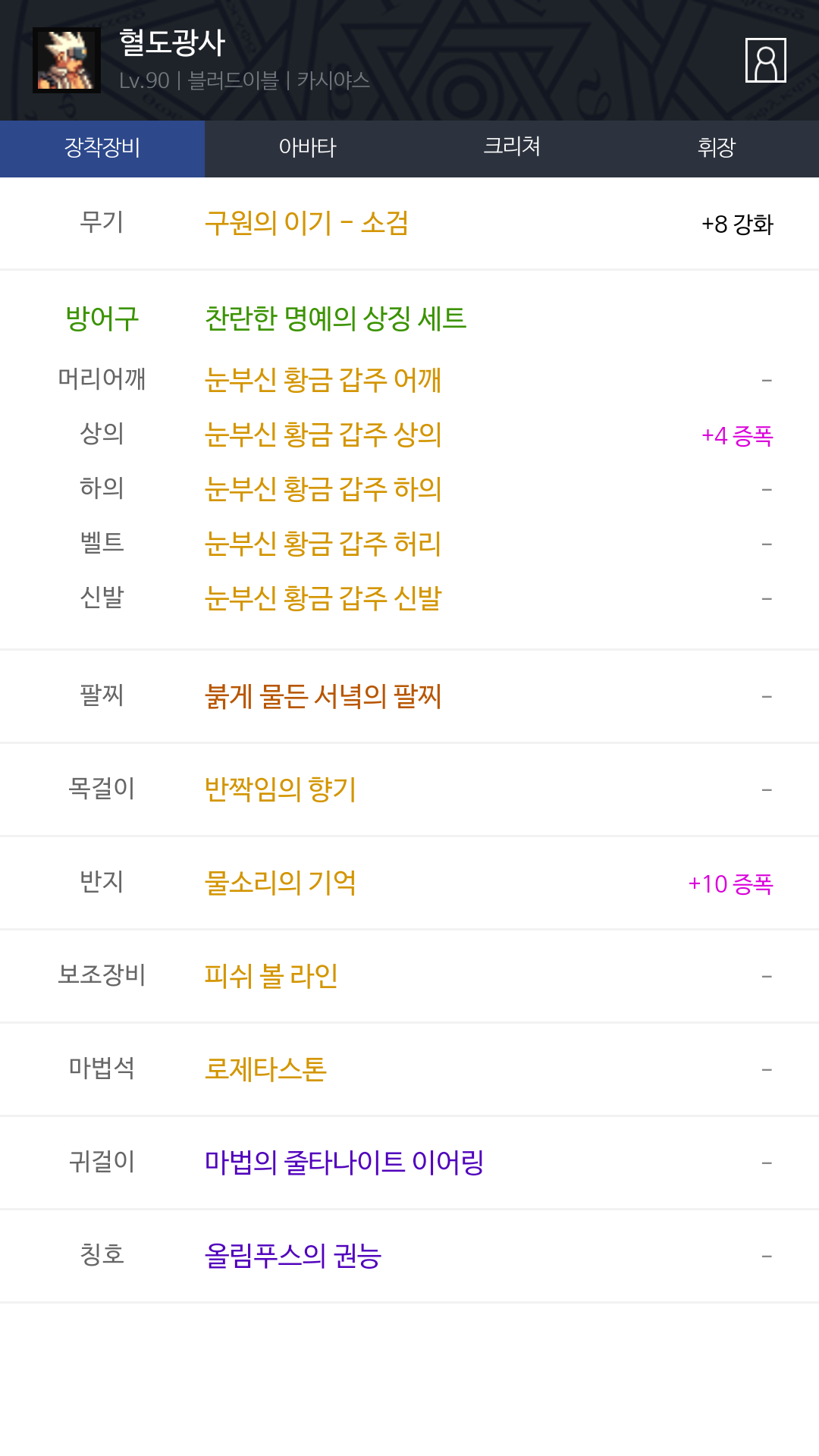Viewport: 819px width, 1456px height.
Task: Select 피쉬 볼 라인 sub equipment
Action: (x=271, y=976)
